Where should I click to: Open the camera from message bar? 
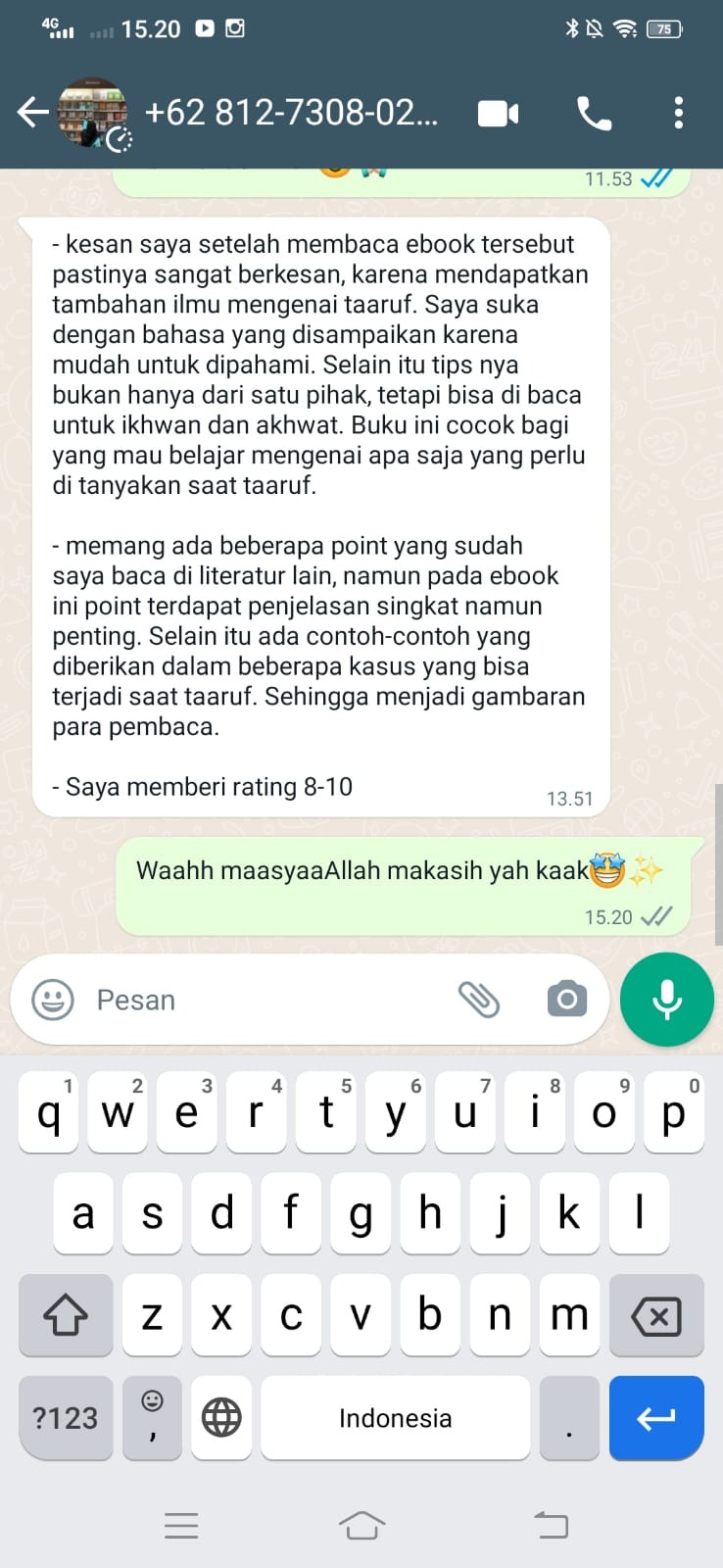566,1000
